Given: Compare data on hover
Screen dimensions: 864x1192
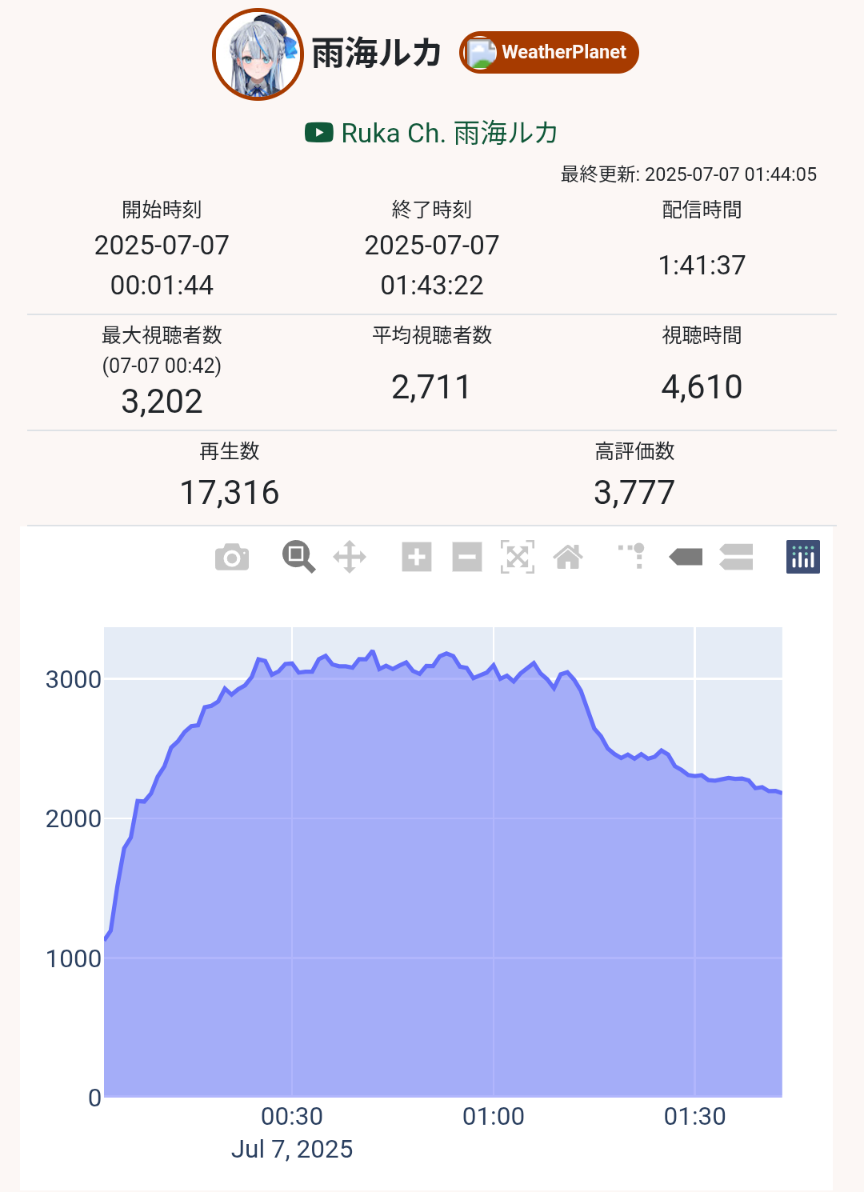Looking at the screenshot, I should pos(736,557).
